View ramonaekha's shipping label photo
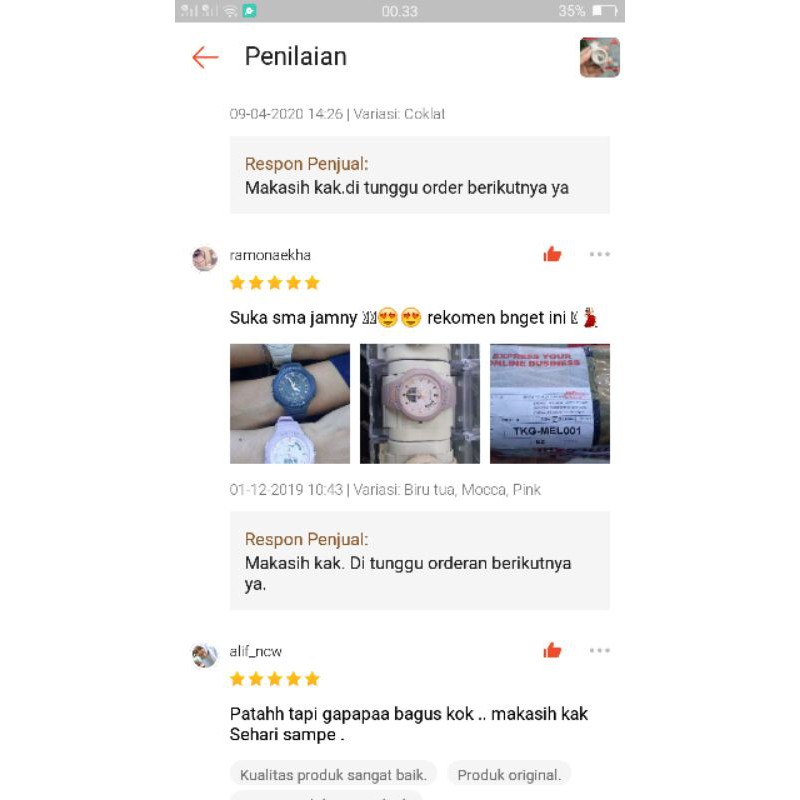 click(549, 403)
